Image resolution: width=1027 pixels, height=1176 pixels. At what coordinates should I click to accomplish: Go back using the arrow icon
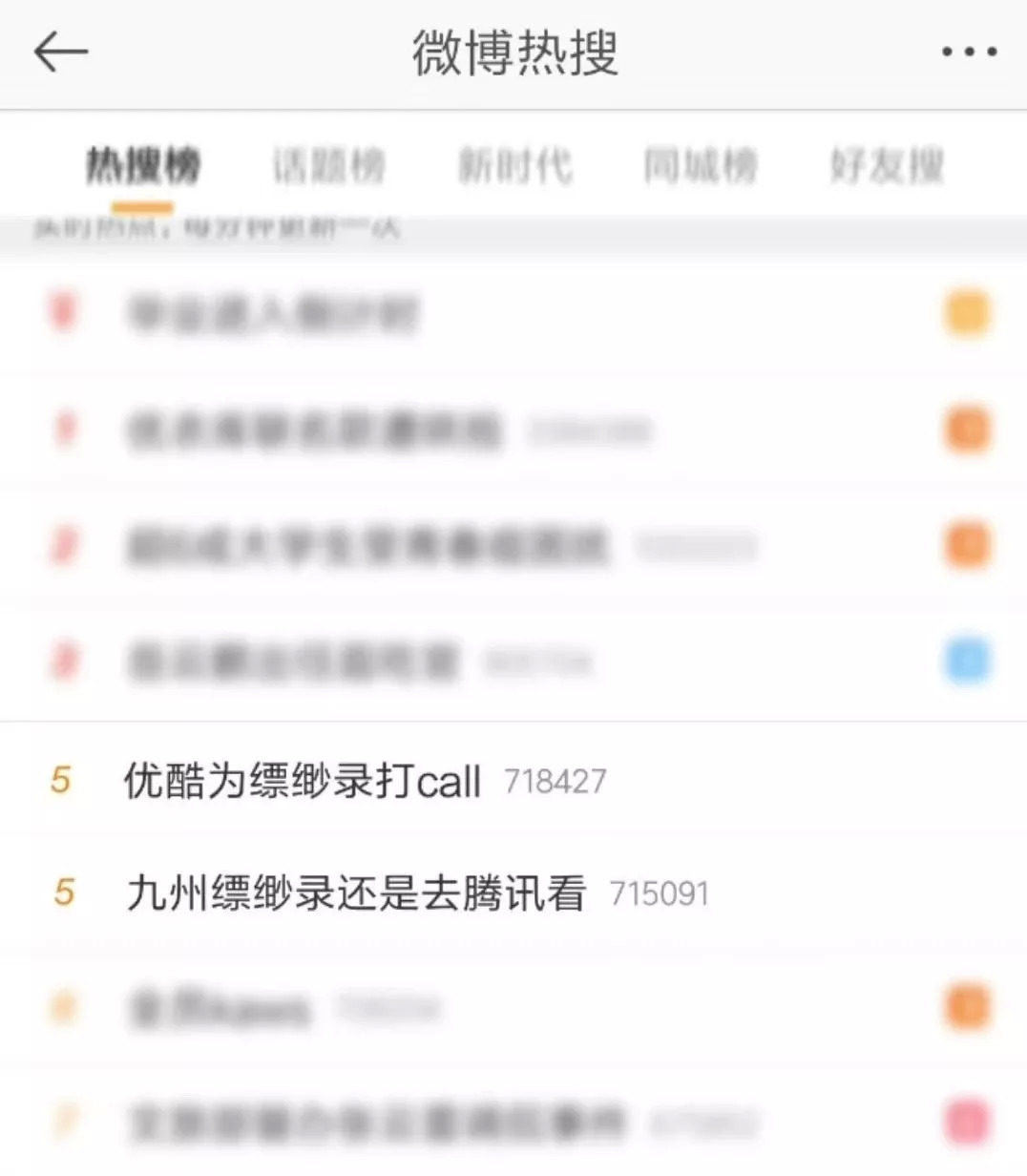tap(60, 51)
